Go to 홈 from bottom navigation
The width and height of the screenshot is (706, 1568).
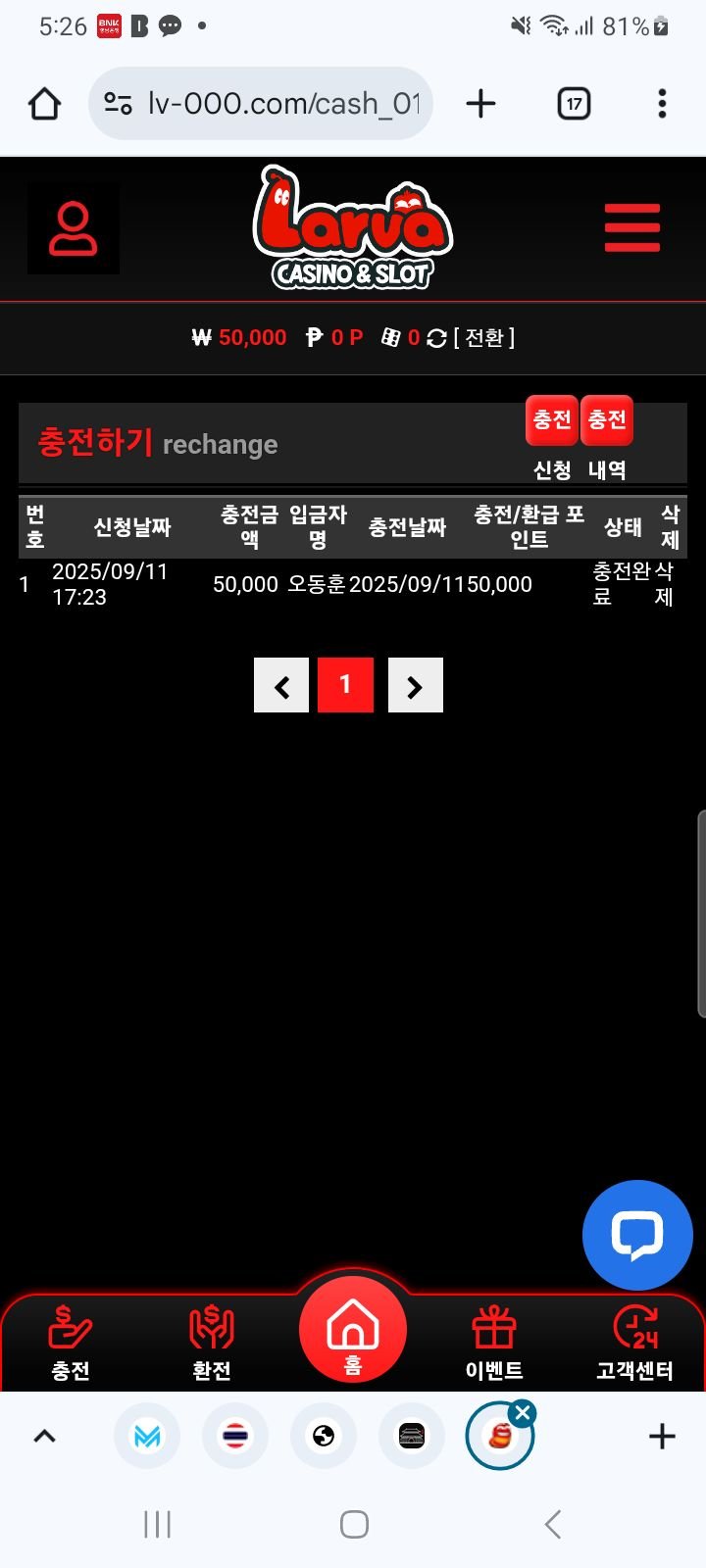coord(353,1333)
